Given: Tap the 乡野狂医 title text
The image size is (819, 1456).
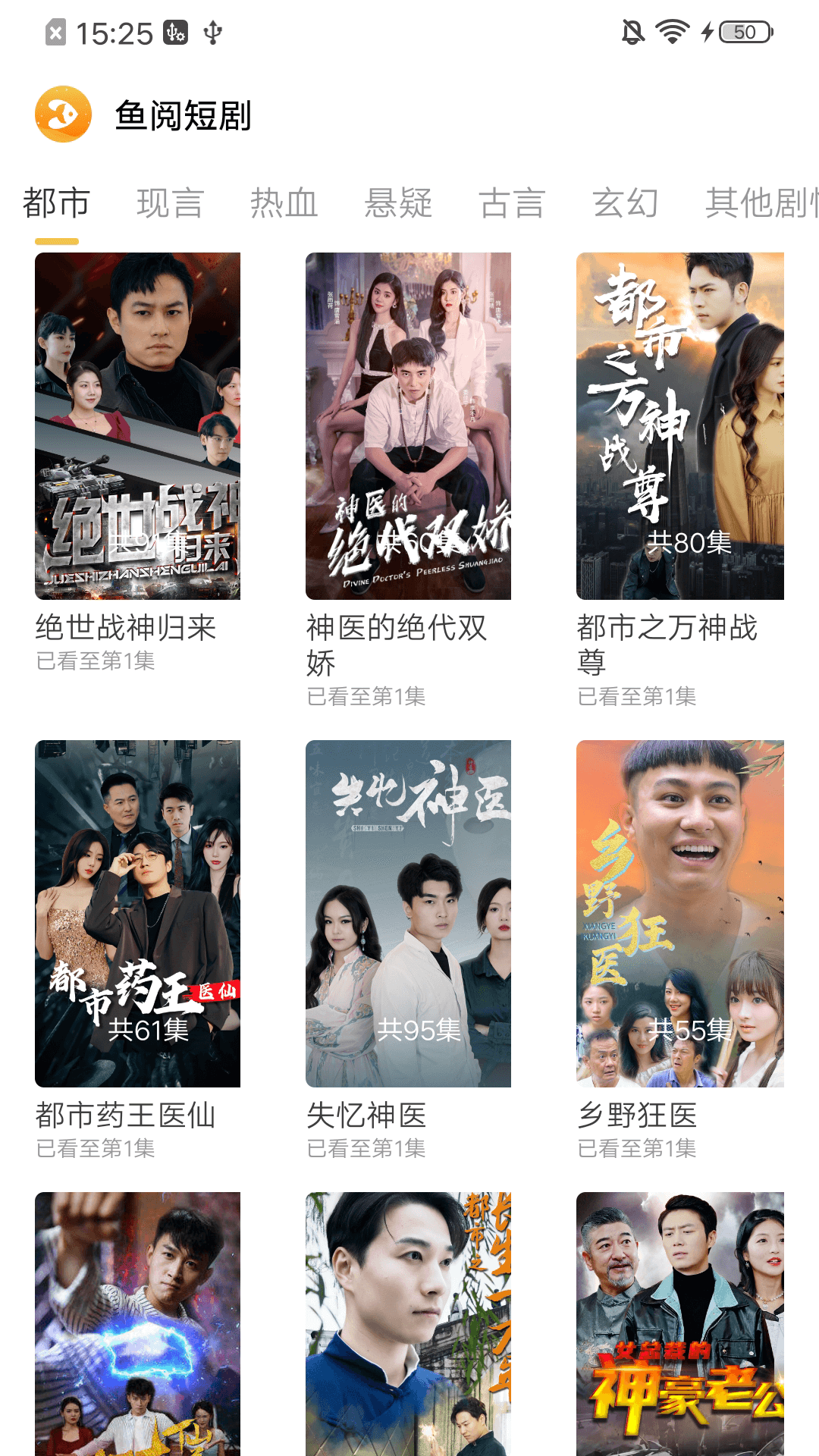Looking at the screenshot, I should point(635,1115).
